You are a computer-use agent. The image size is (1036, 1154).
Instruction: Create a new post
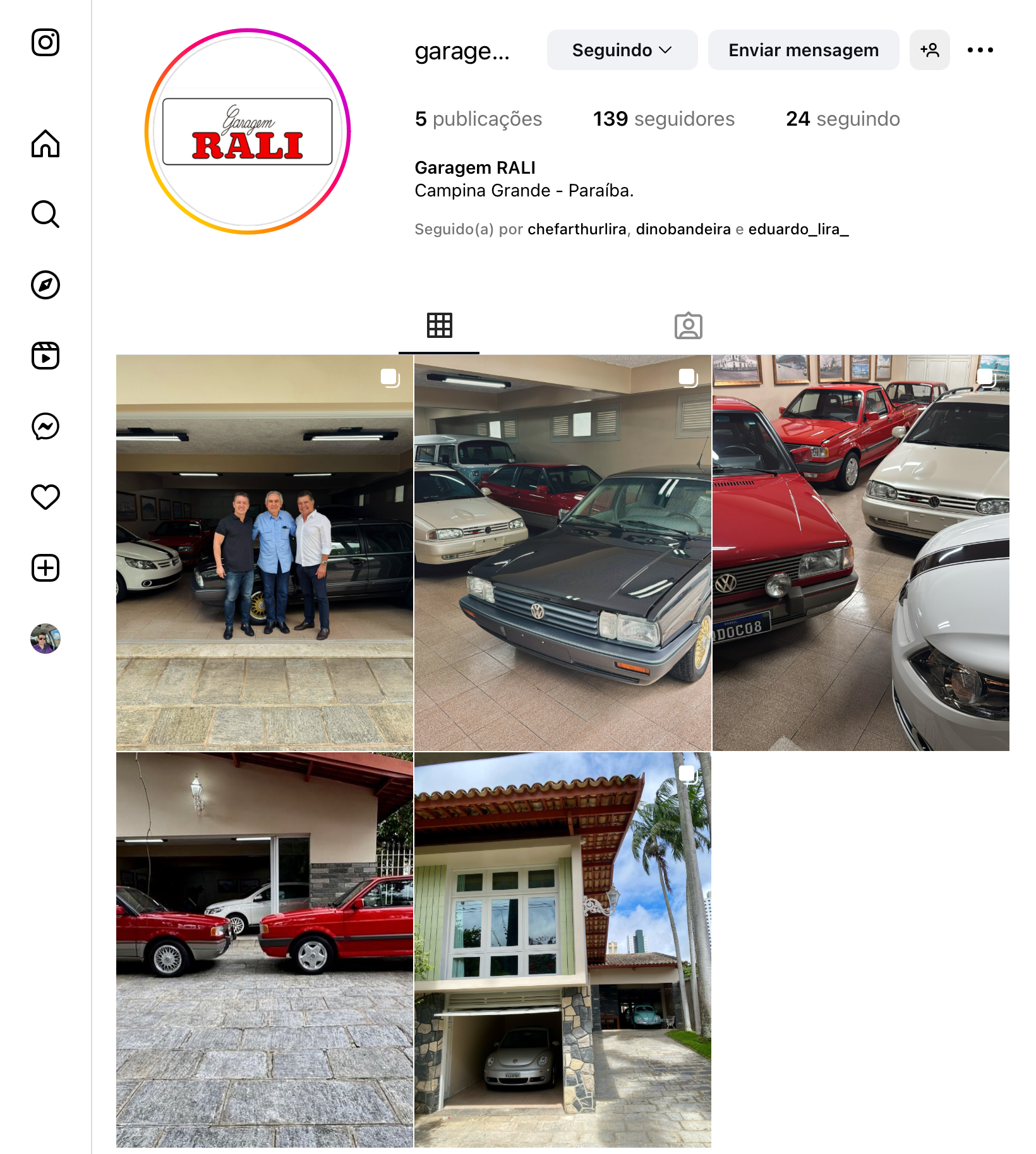tap(45, 568)
